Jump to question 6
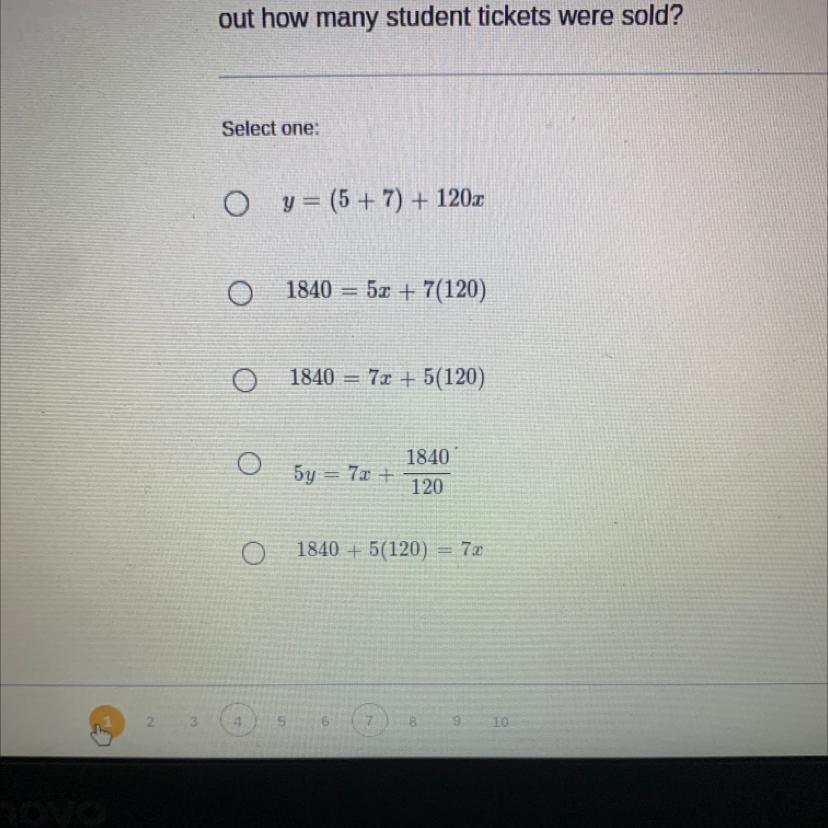The height and width of the screenshot is (828, 828). (326, 719)
